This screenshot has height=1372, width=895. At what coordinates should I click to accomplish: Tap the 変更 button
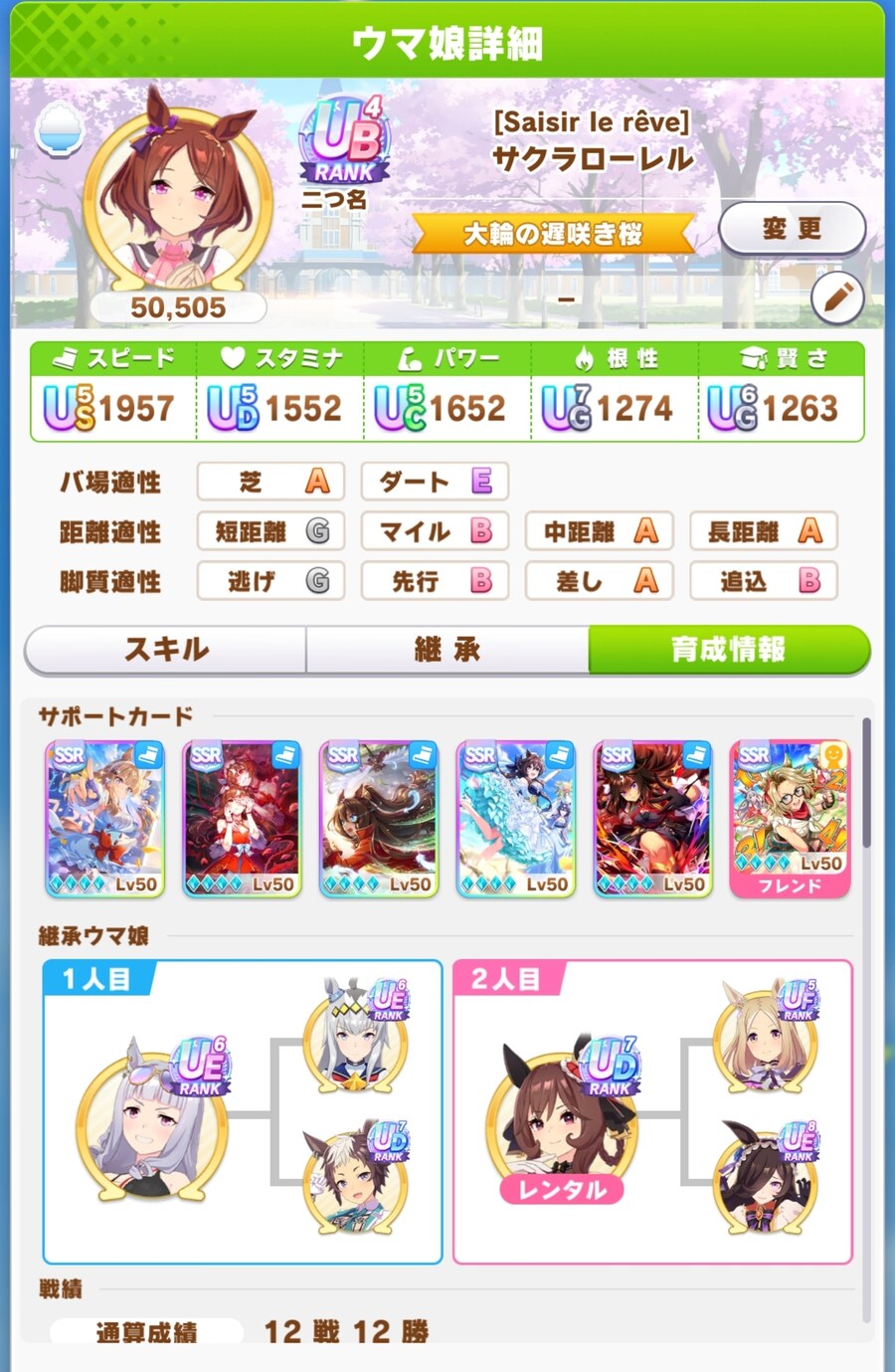[792, 229]
